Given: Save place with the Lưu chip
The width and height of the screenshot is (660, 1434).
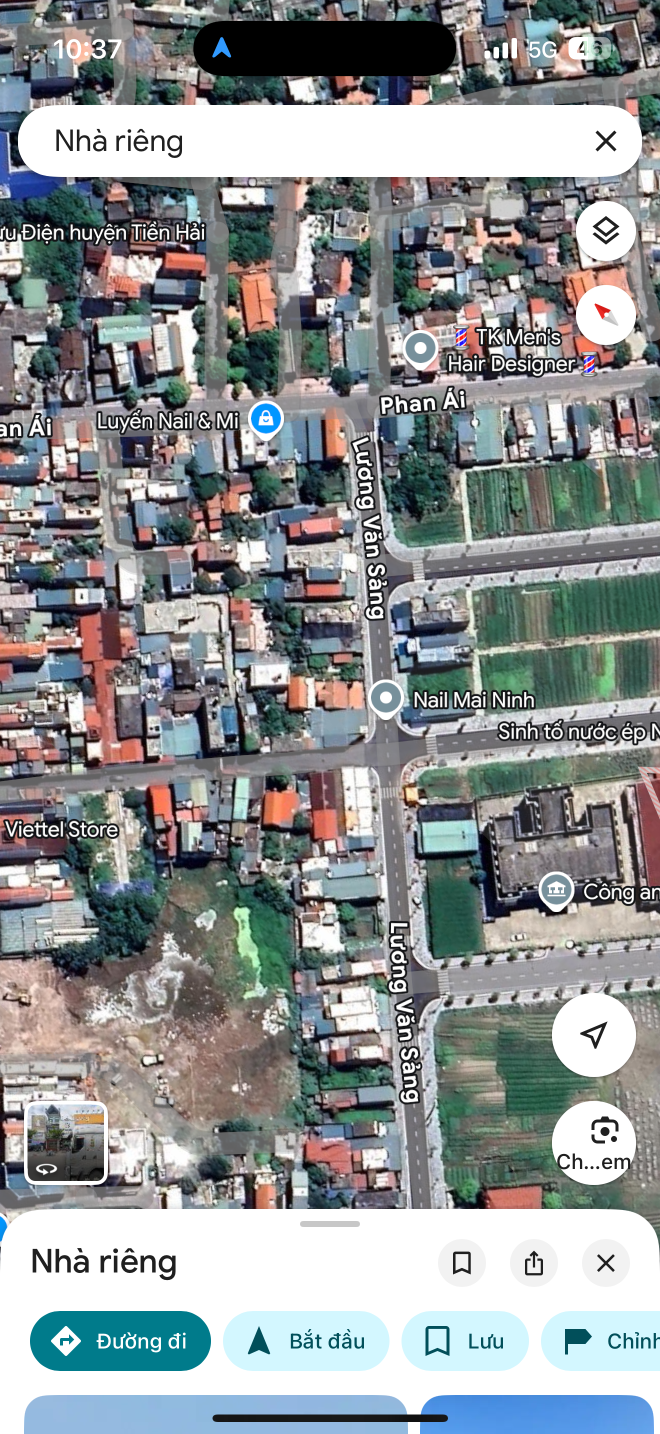Looking at the screenshot, I should point(465,1341).
